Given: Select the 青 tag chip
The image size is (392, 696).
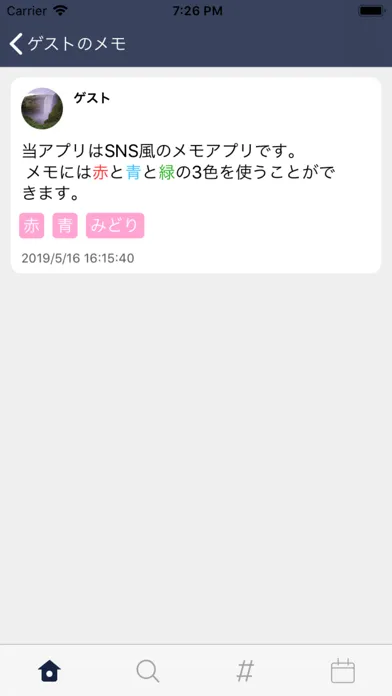Looking at the screenshot, I should click(x=65, y=225).
